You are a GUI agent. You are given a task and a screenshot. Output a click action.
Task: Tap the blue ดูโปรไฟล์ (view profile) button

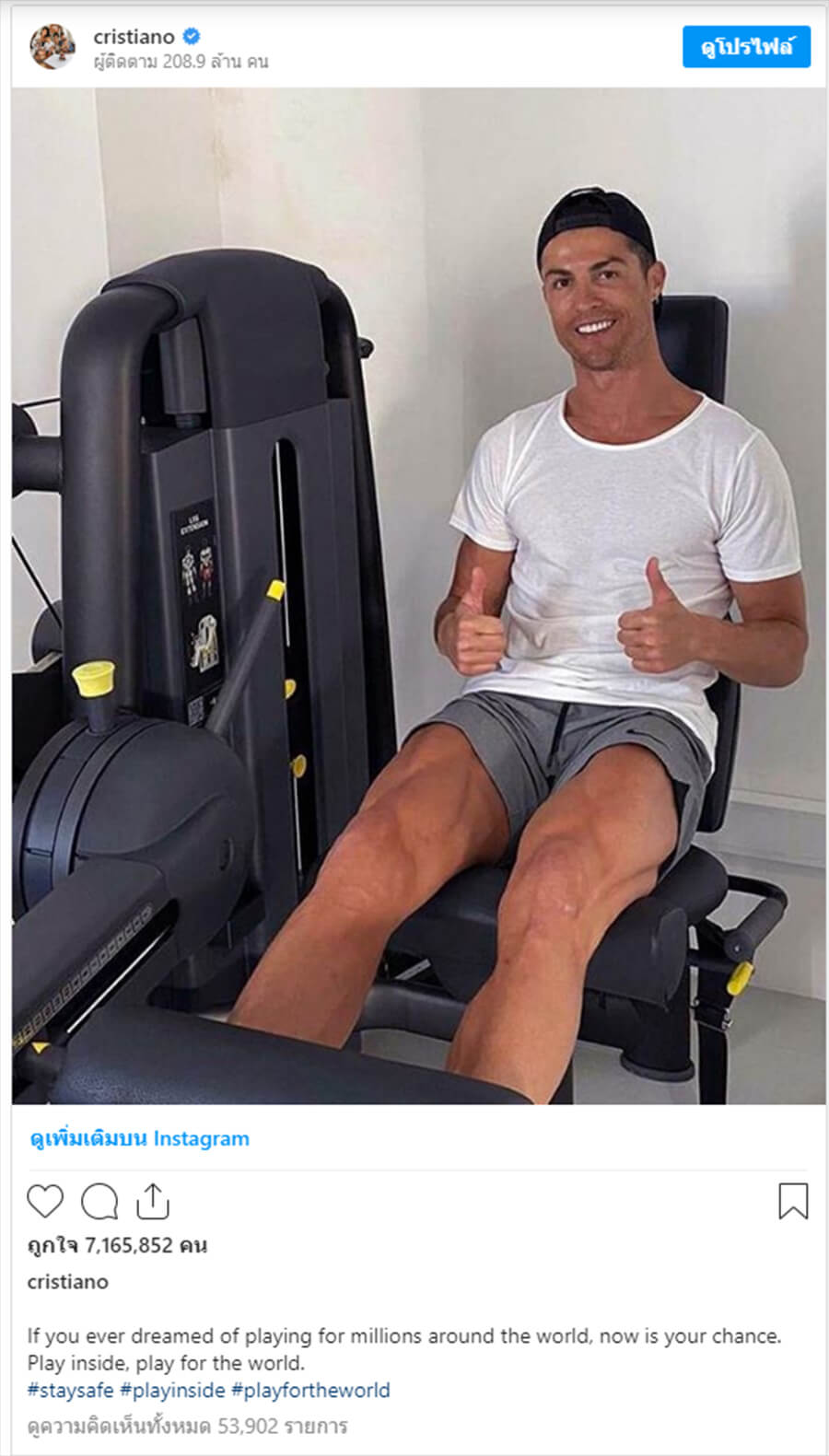click(x=745, y=47)
